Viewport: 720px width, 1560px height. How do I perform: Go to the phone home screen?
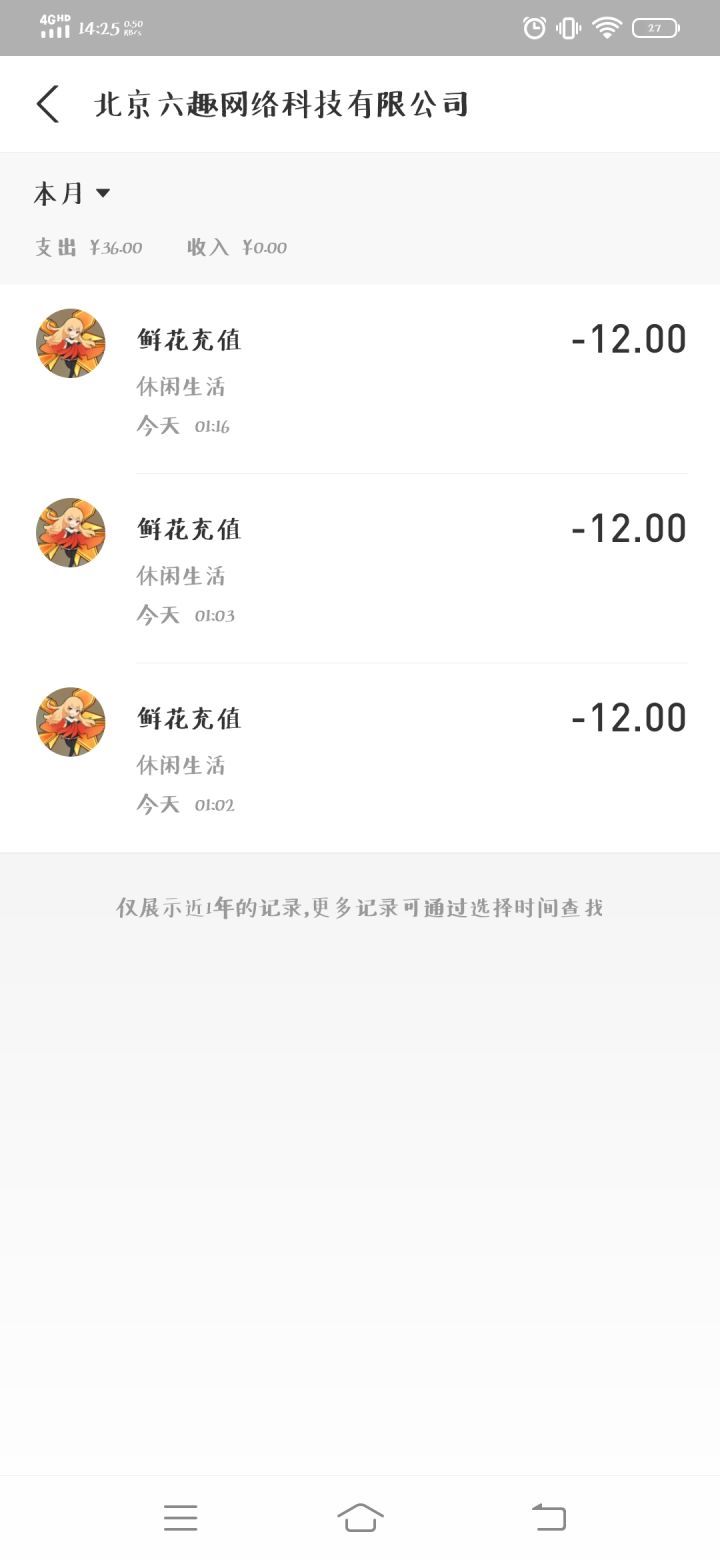point(360,1517)
